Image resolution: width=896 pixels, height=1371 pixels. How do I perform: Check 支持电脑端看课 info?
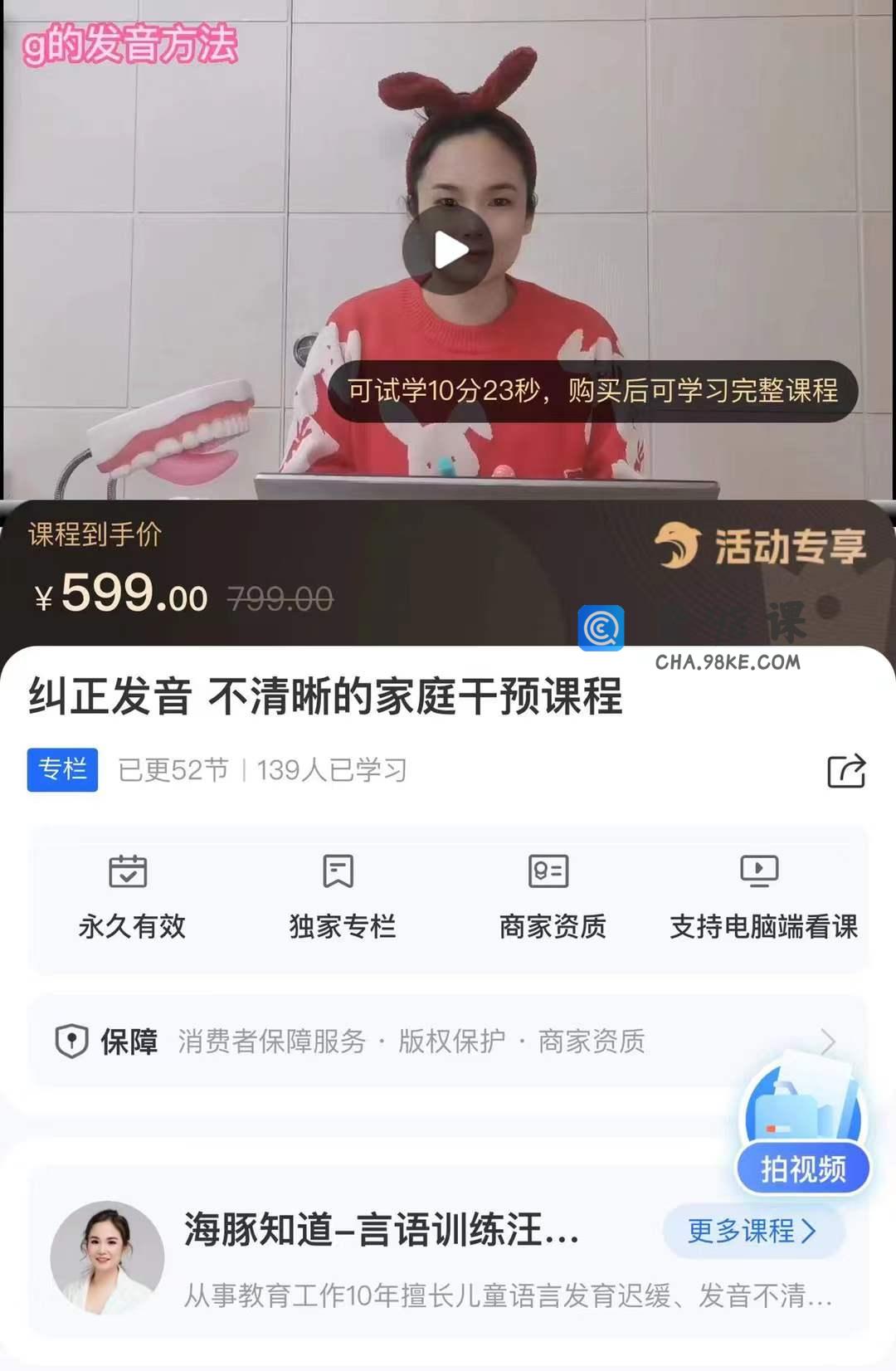(x=762, y=898)
